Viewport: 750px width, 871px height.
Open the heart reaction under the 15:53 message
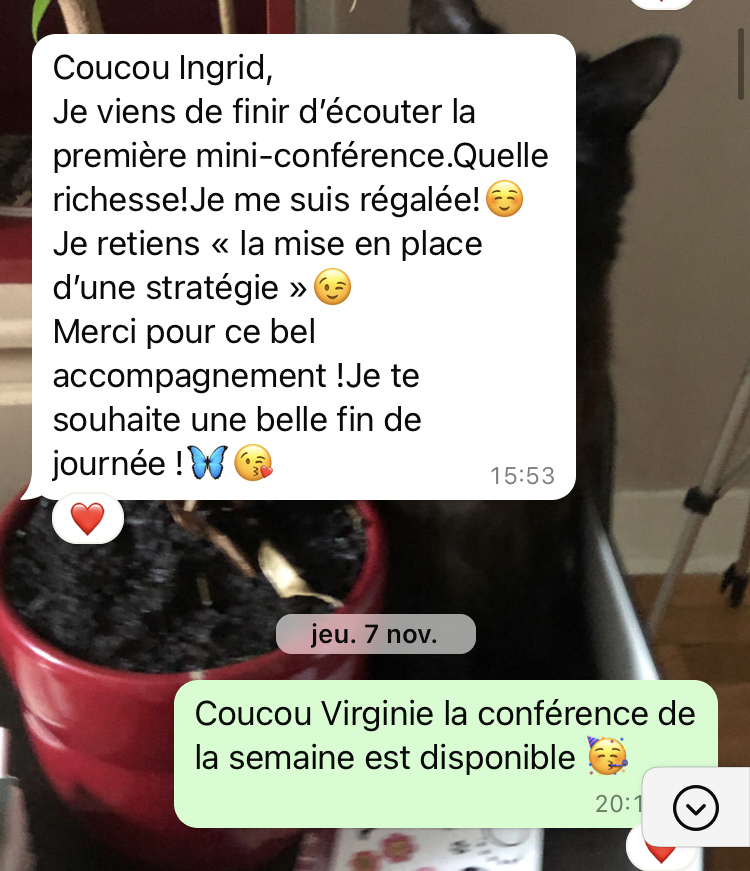point(88,519)
